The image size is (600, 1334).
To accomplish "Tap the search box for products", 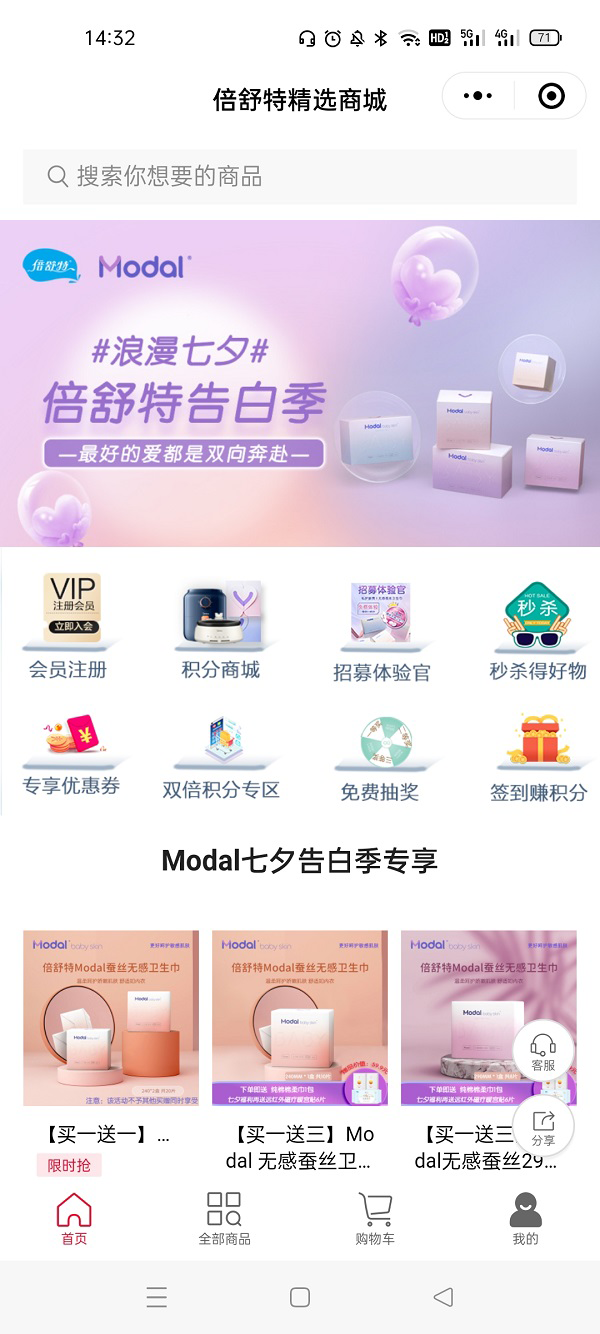I will (300, 177).
